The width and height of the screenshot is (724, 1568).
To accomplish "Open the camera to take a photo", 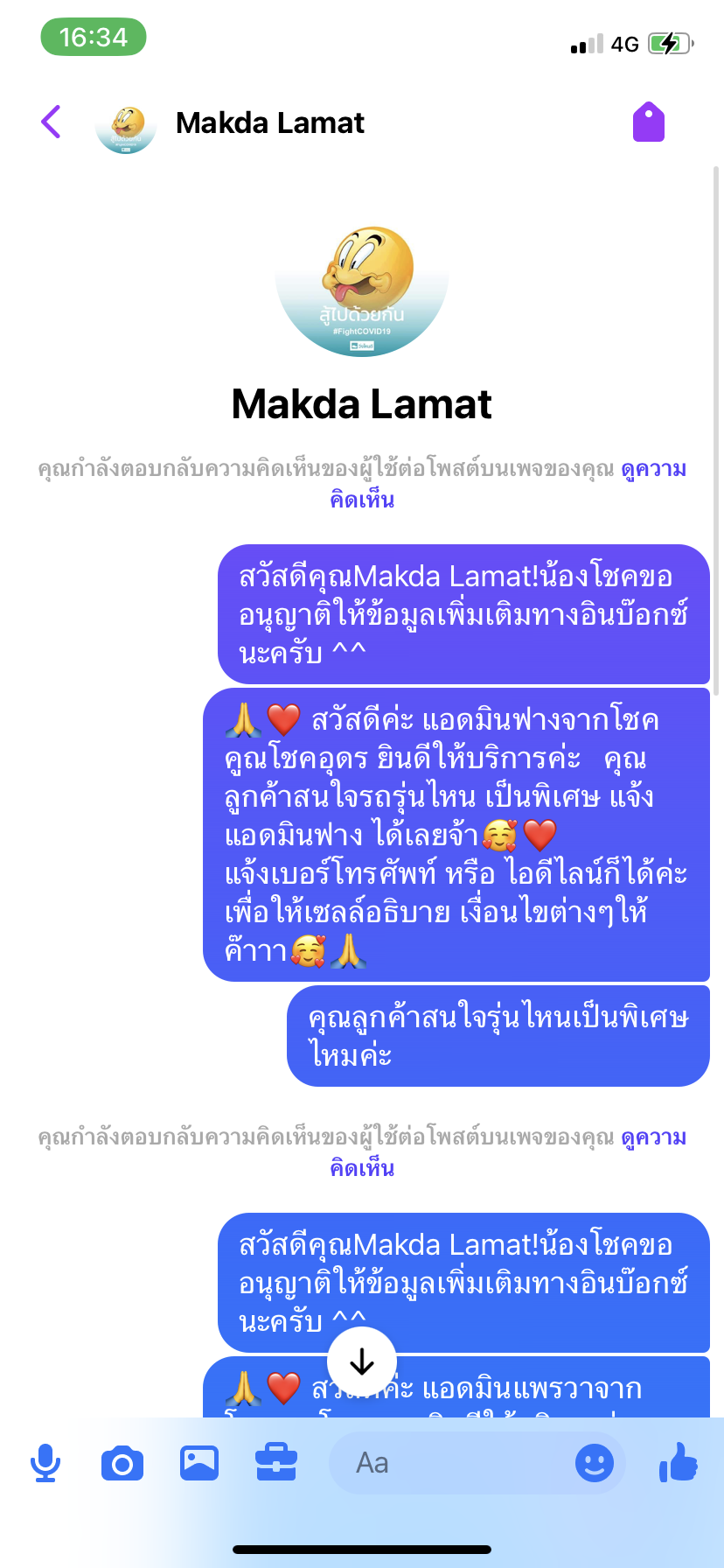I will [122, 1463].
